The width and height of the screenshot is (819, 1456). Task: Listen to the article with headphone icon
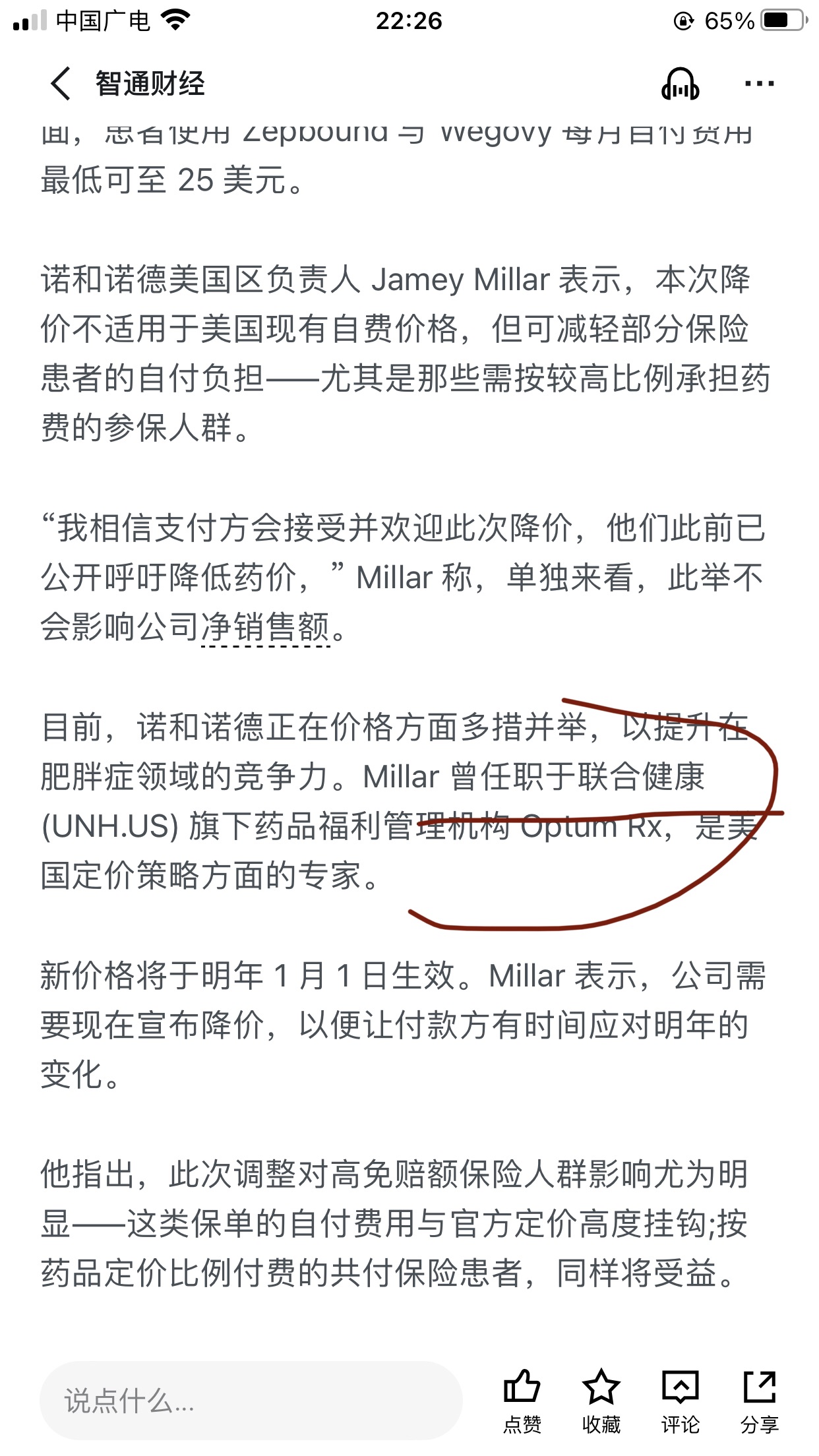pyautogui.click(x=680, y=84)
